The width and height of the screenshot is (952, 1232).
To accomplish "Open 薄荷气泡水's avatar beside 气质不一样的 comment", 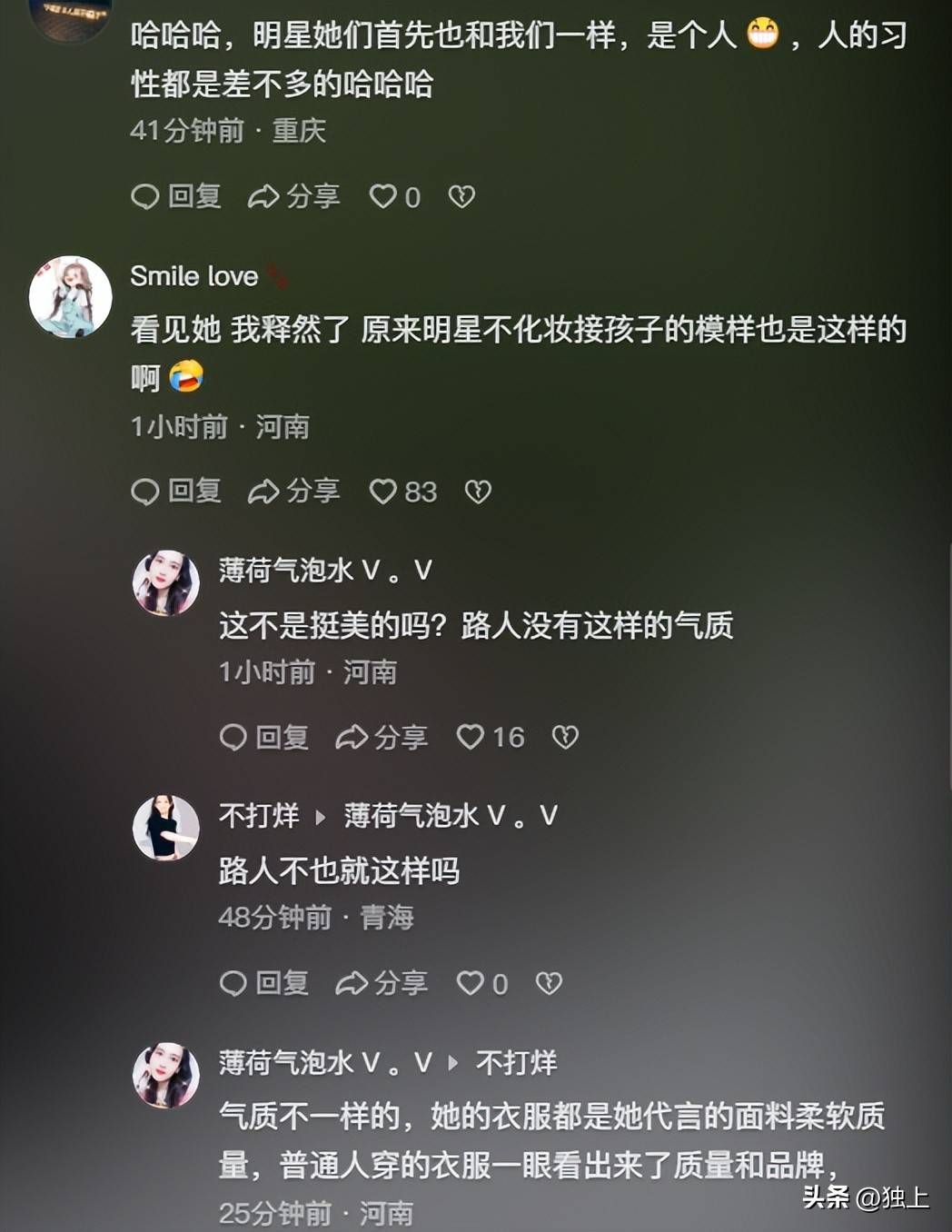I will click(166, 1075).
